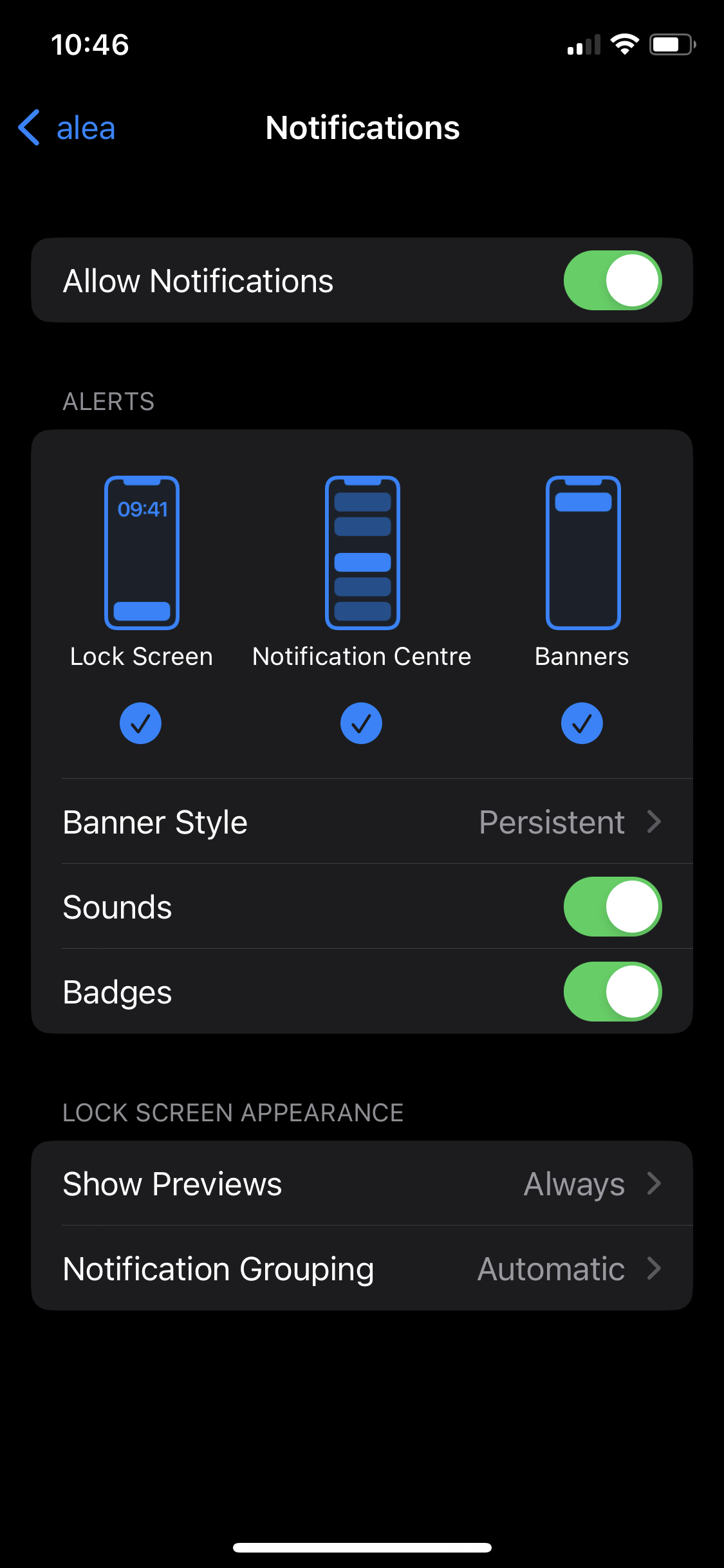Uncheck the Notification Centre checkmark

point(362,723)
